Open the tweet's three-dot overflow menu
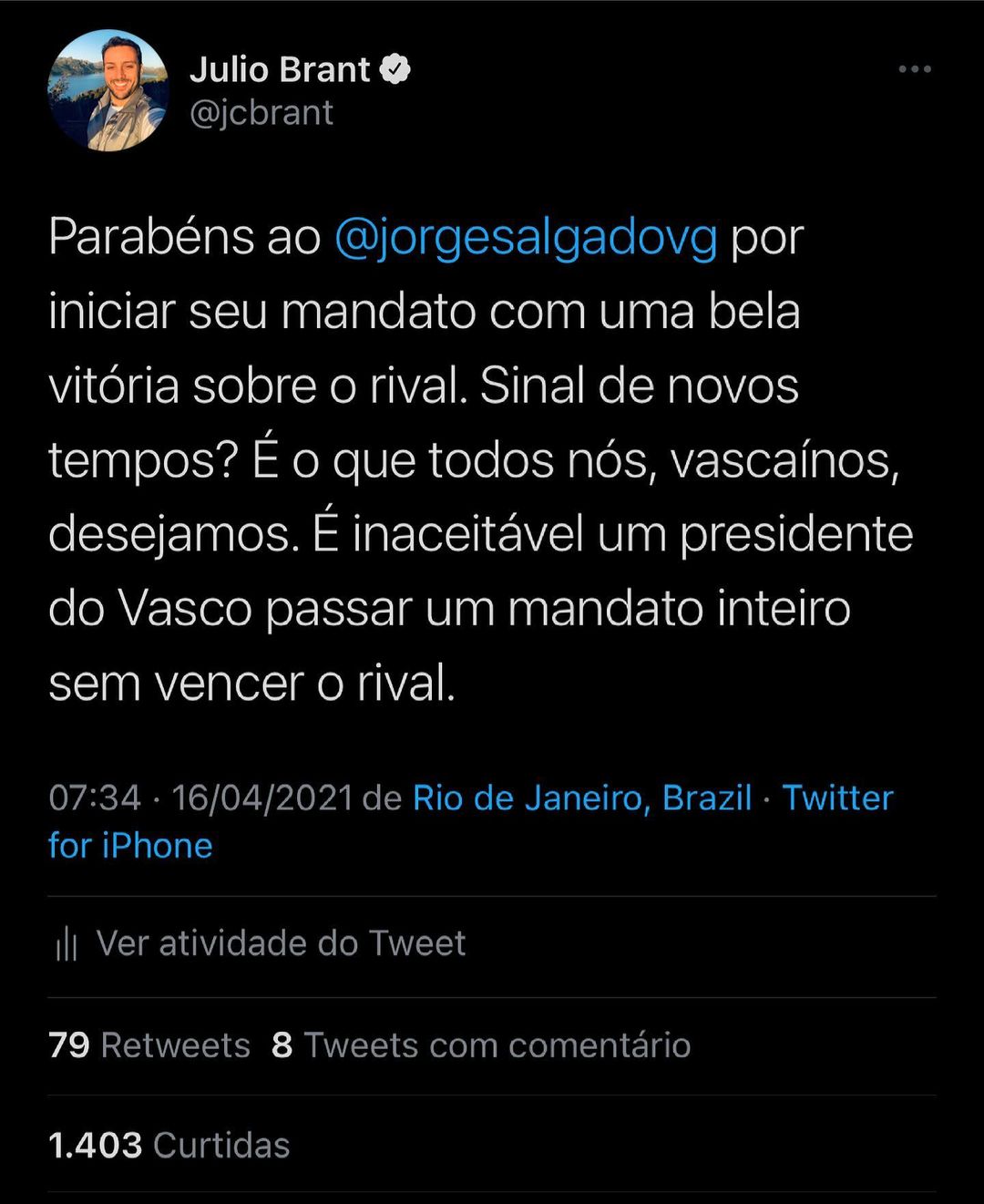This screenshot has width=984, height=1204. point(914,69)
